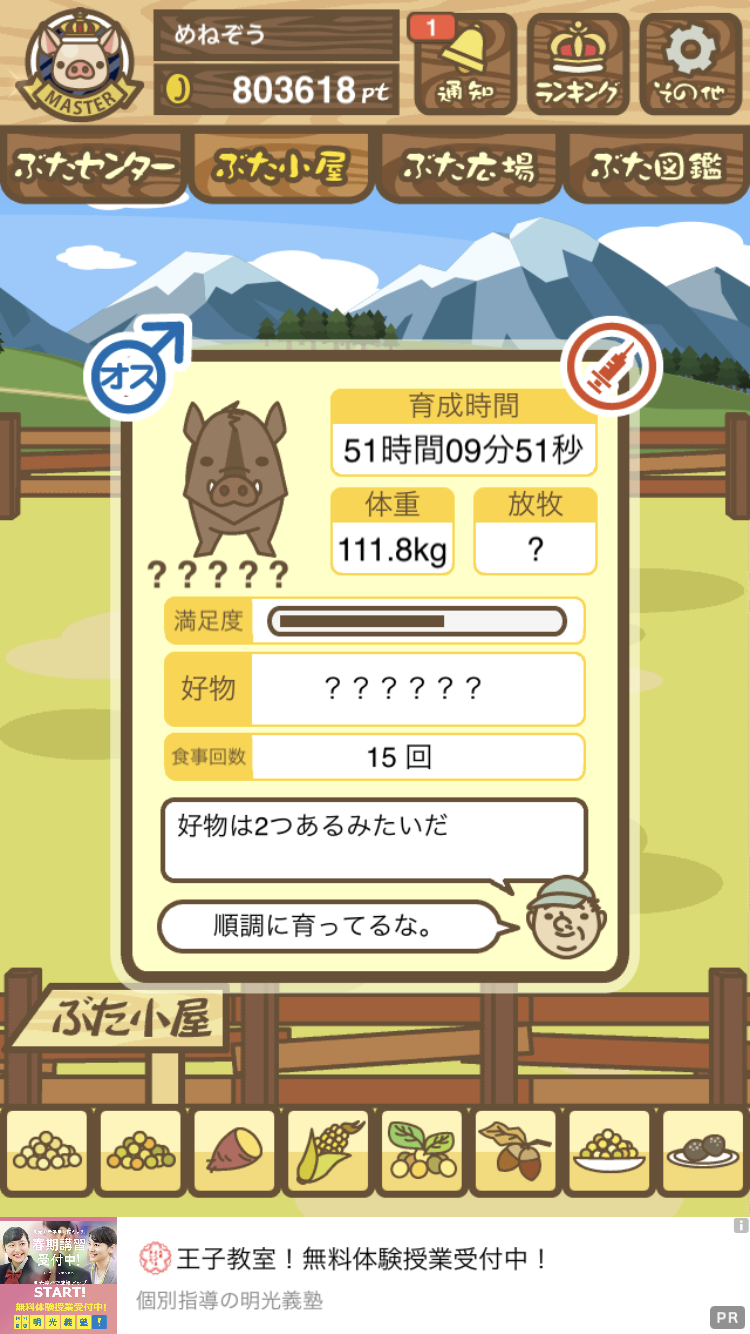Select the ぶた小屋 tab

(280, 167)
